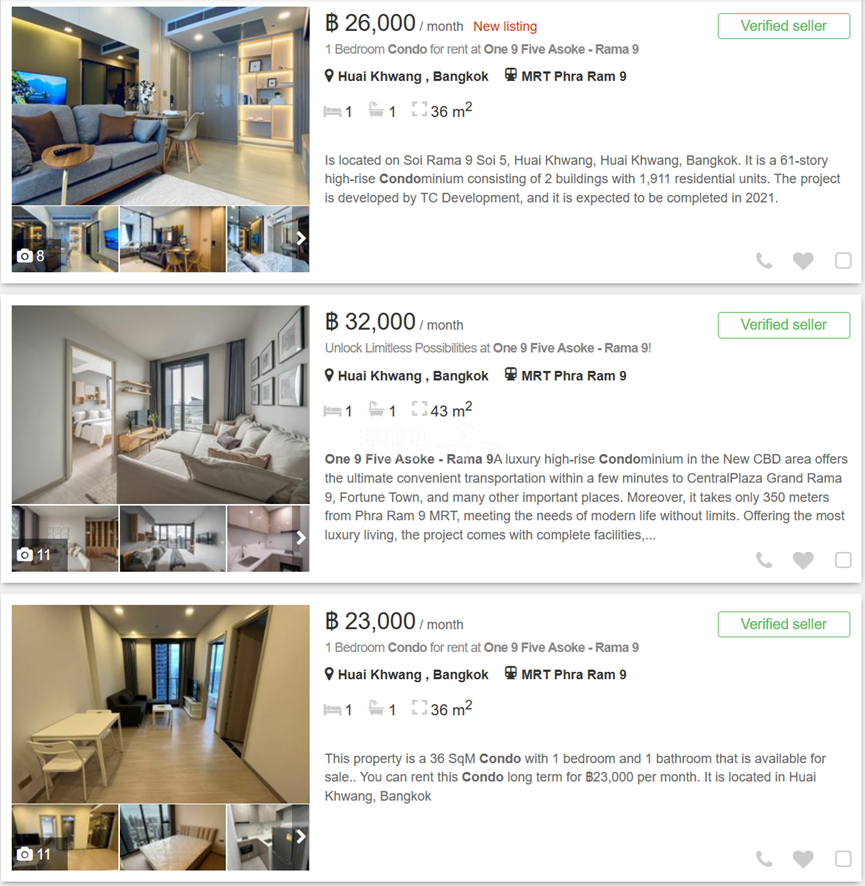The image size is (865, 886).
Task: Show next photo in the ฿32,000 listing
Action: (300, 538)
